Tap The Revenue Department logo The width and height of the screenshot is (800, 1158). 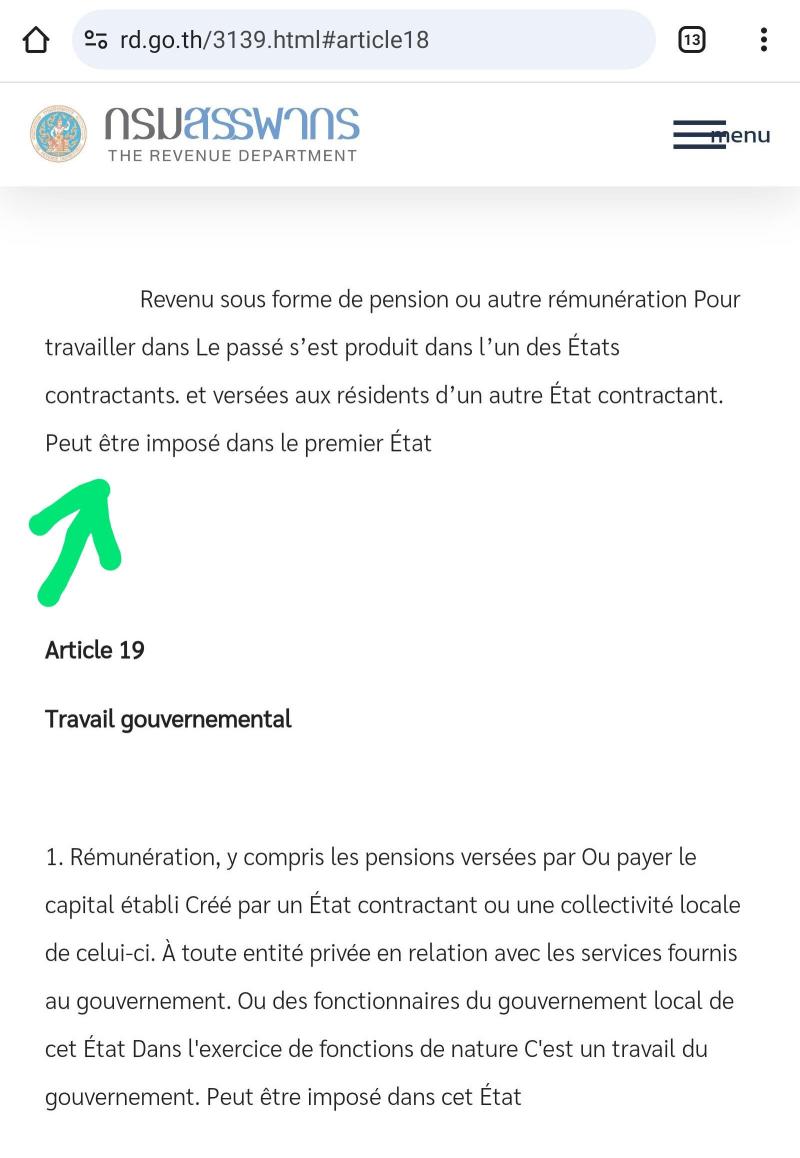point(195,134)
